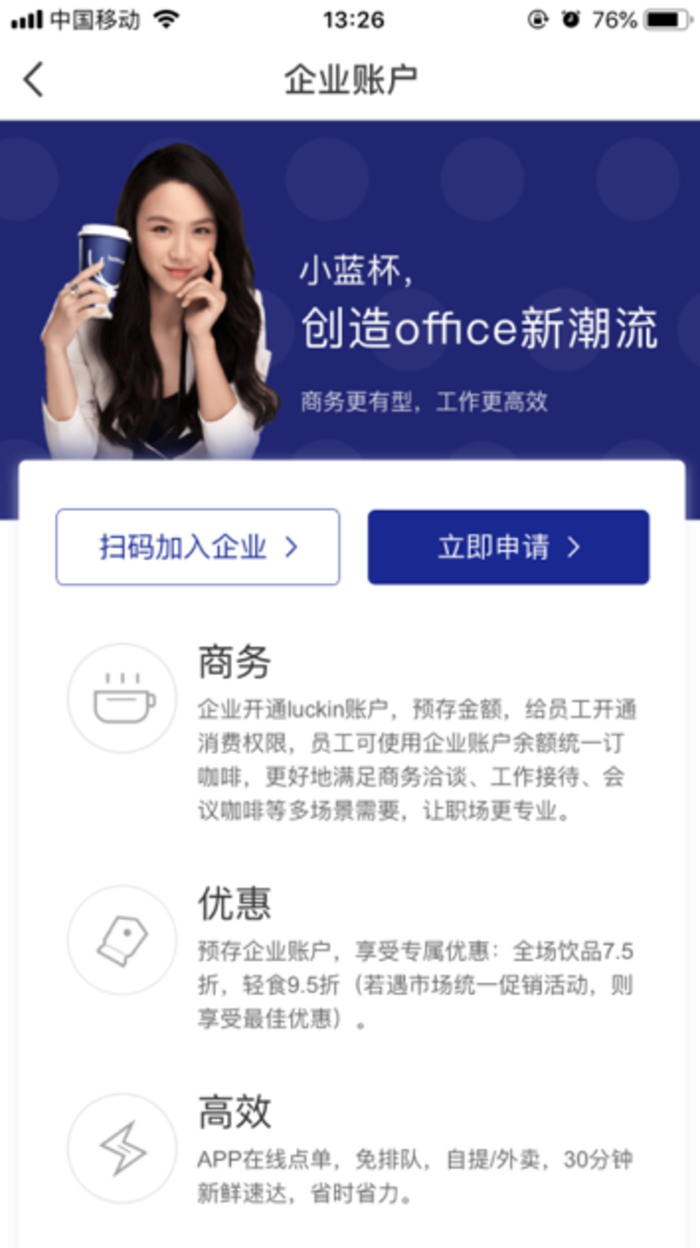Screen dimensions: 700x1248
Task: Tap 扫码加入企业 to join by scanning
Action: pos(197,547)
